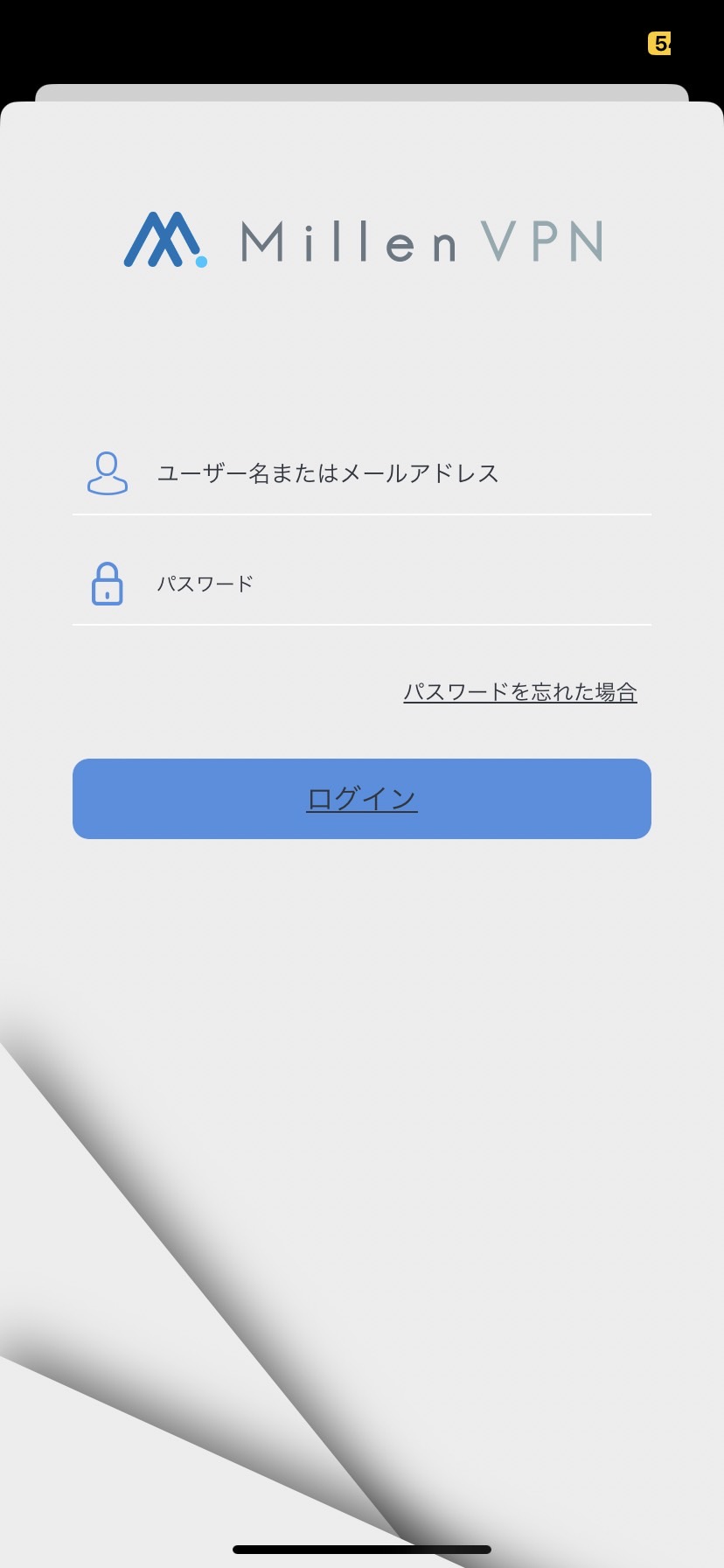Click the VPN text in the logo

pos(540,241)
